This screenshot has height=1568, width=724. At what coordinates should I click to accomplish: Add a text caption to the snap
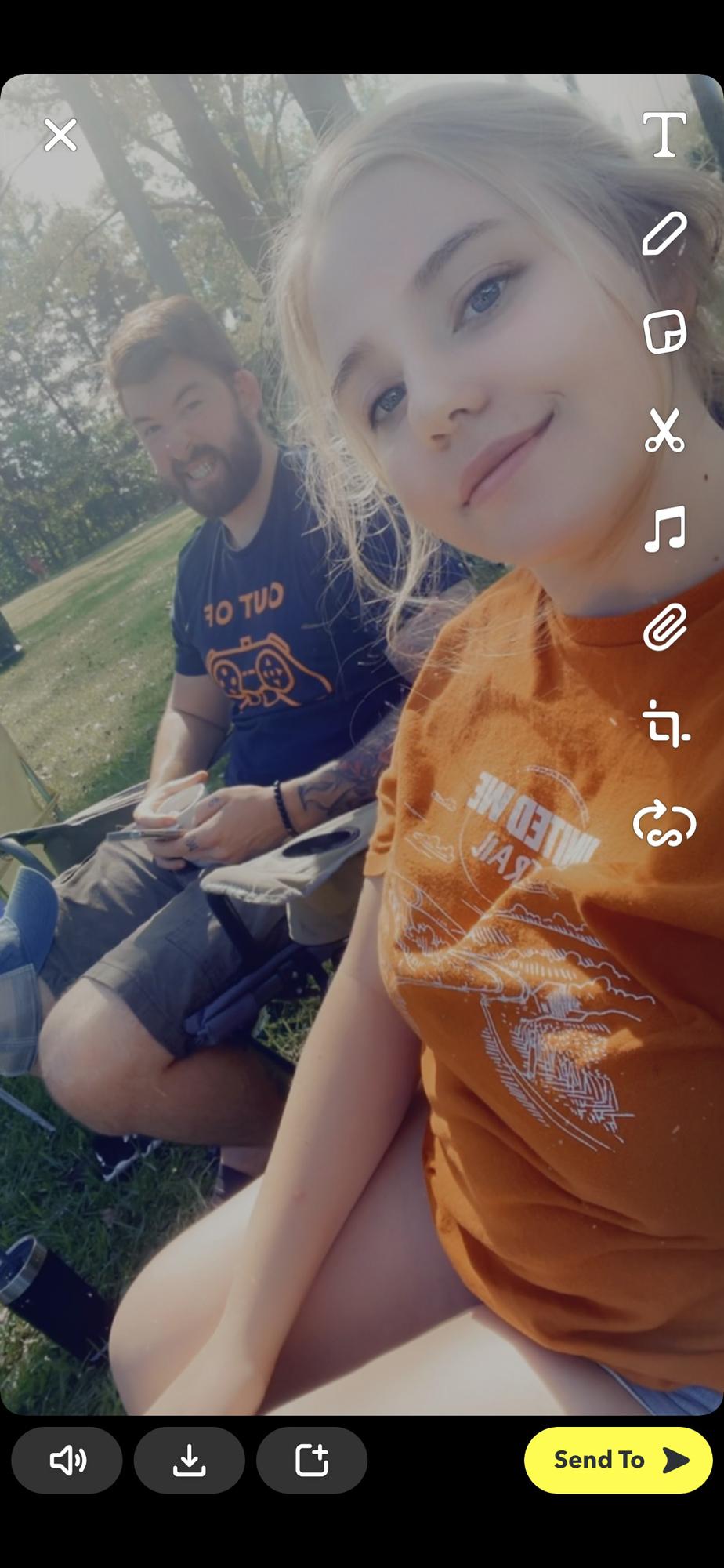click(x=664, y=135)
